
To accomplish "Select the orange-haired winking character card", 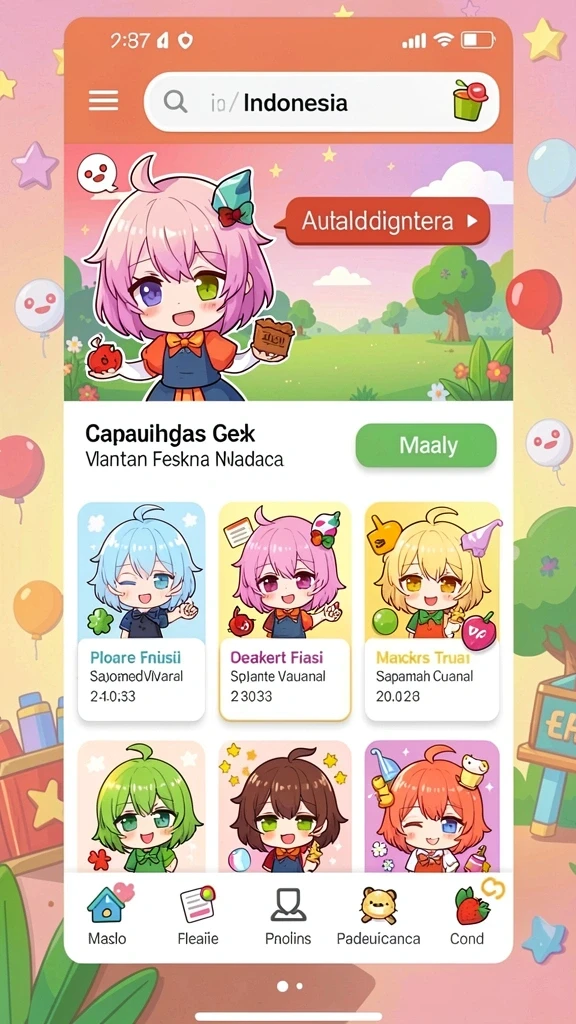I will (x=432, y=807).
